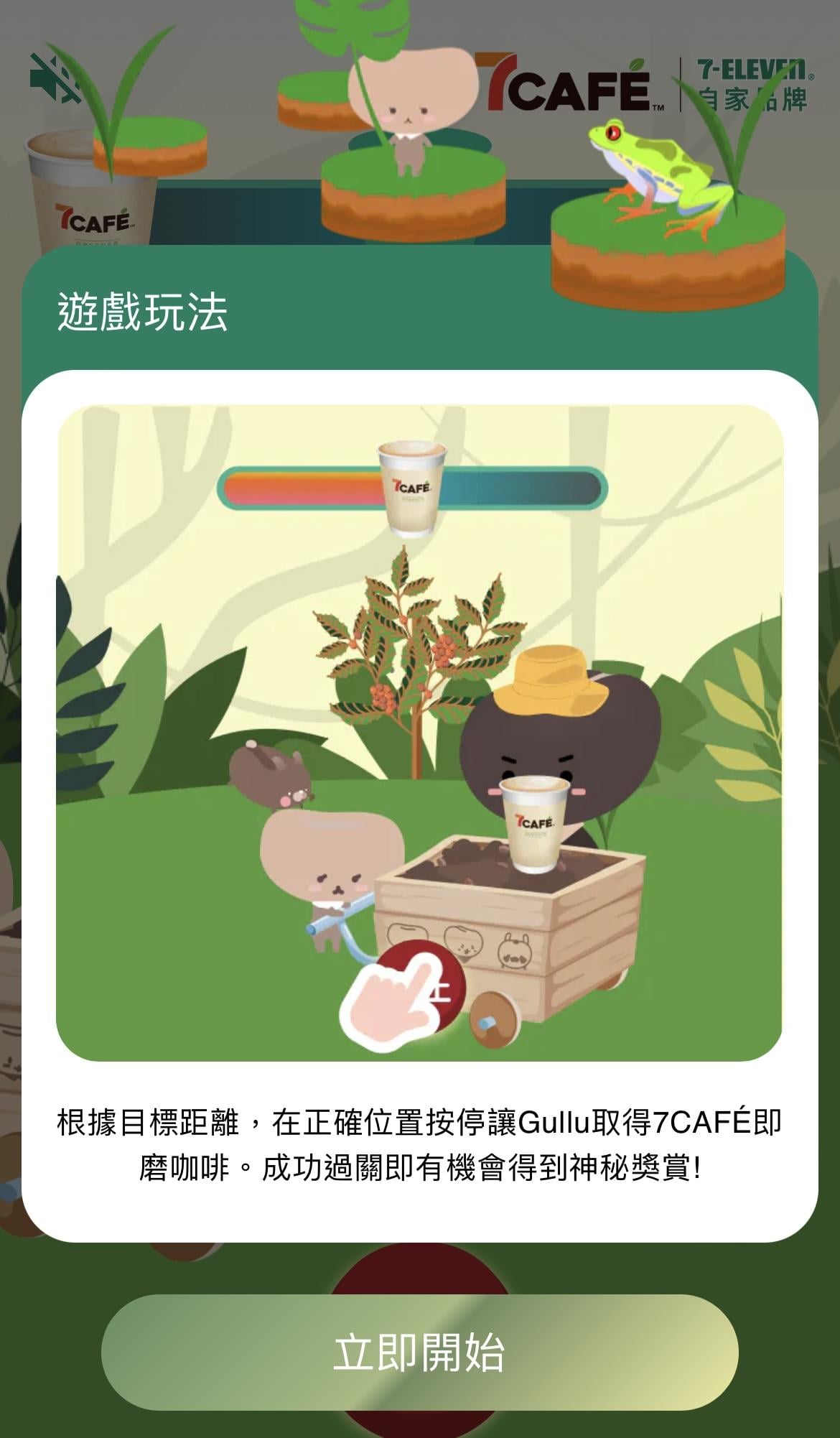Tap the 立即開始 button to start the game
The height and width of the screenshot is (1438, 840).
419,1352
